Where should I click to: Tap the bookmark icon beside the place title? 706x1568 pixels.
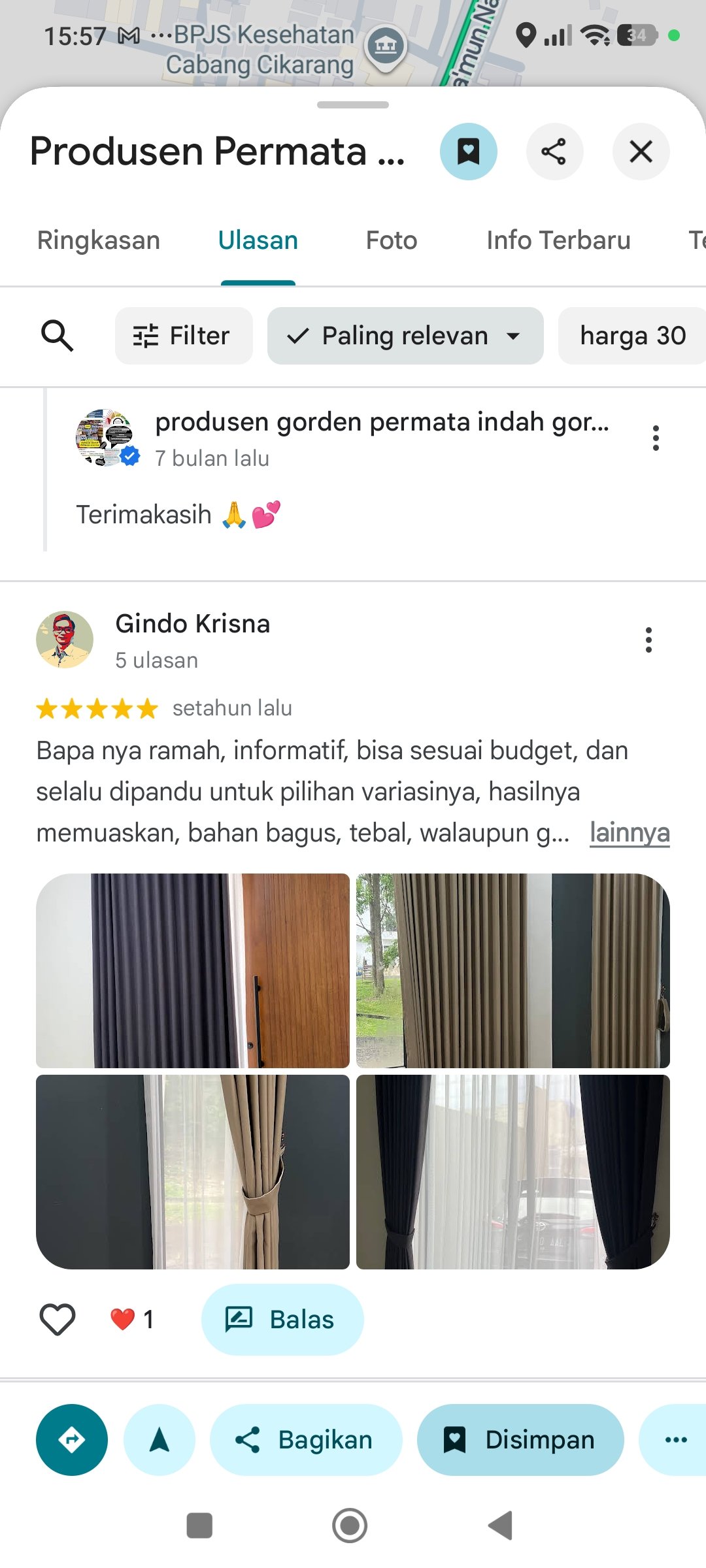(468, 152)
